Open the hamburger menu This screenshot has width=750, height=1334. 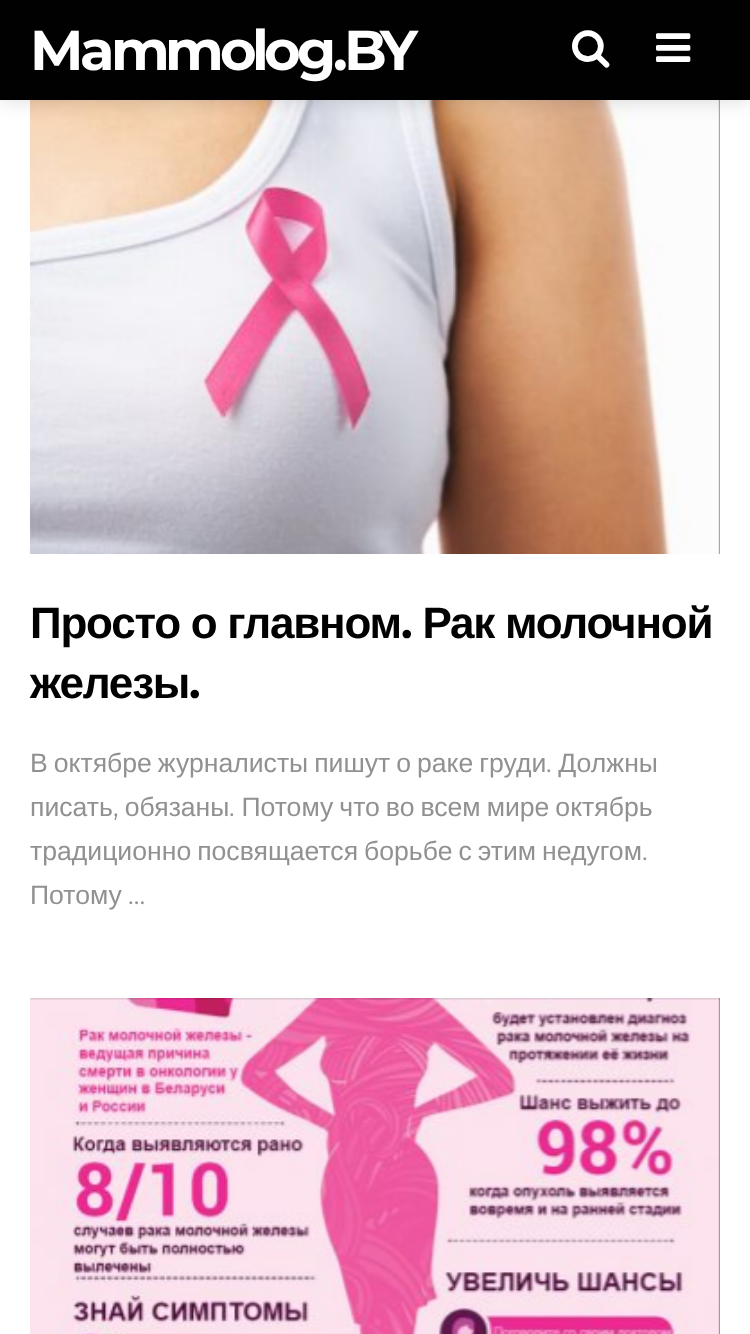tap(673, 48)
